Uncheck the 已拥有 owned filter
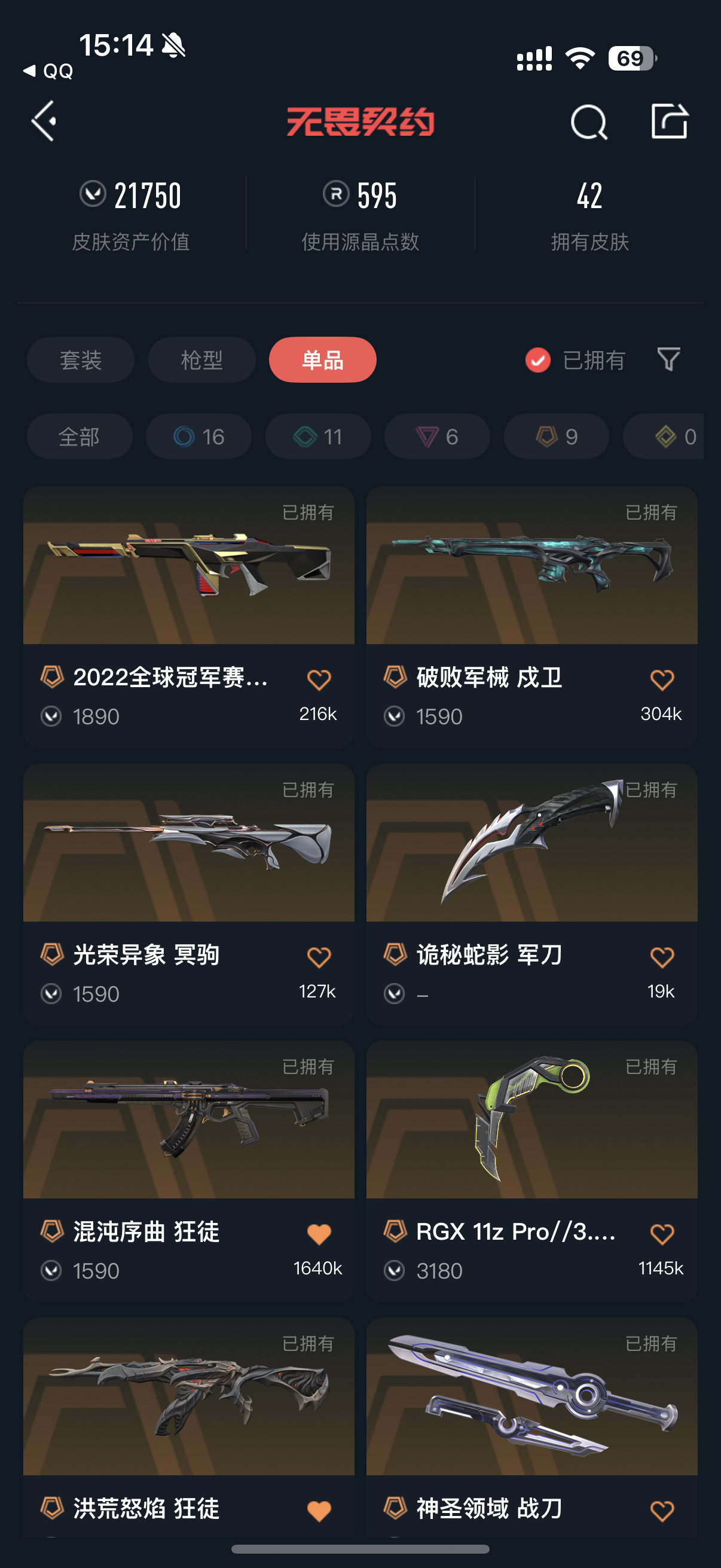Image resolution: width=721 pixels, height=1568 pixels. click(538, 360)
